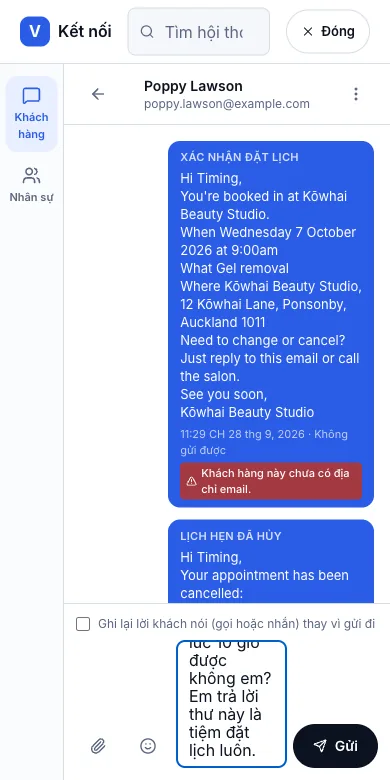Open the three-dot menu for Poppy Lawson
Screen dimensions: 390x780
(356, 94)
